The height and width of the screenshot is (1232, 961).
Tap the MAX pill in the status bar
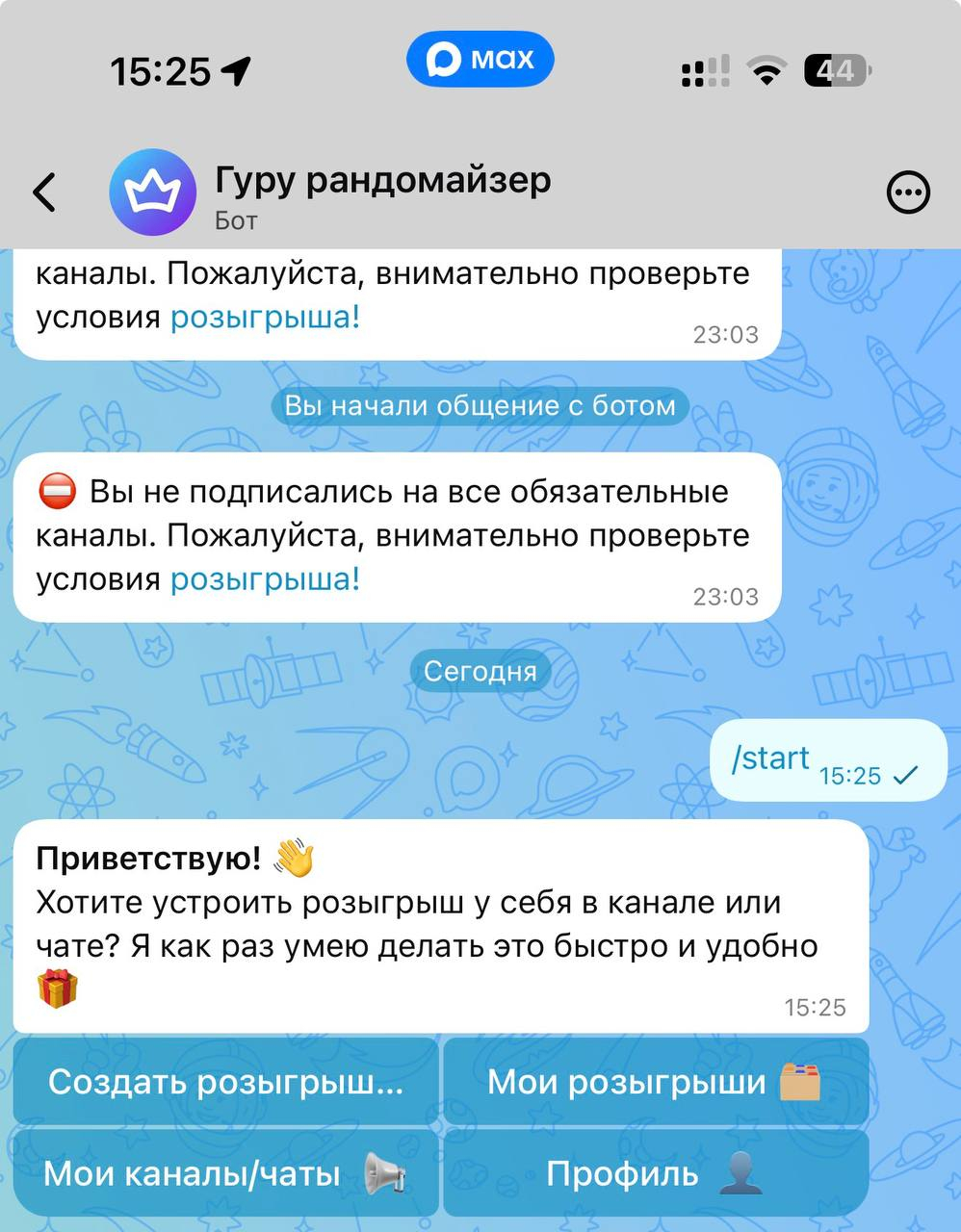click(x=480, y=60)
